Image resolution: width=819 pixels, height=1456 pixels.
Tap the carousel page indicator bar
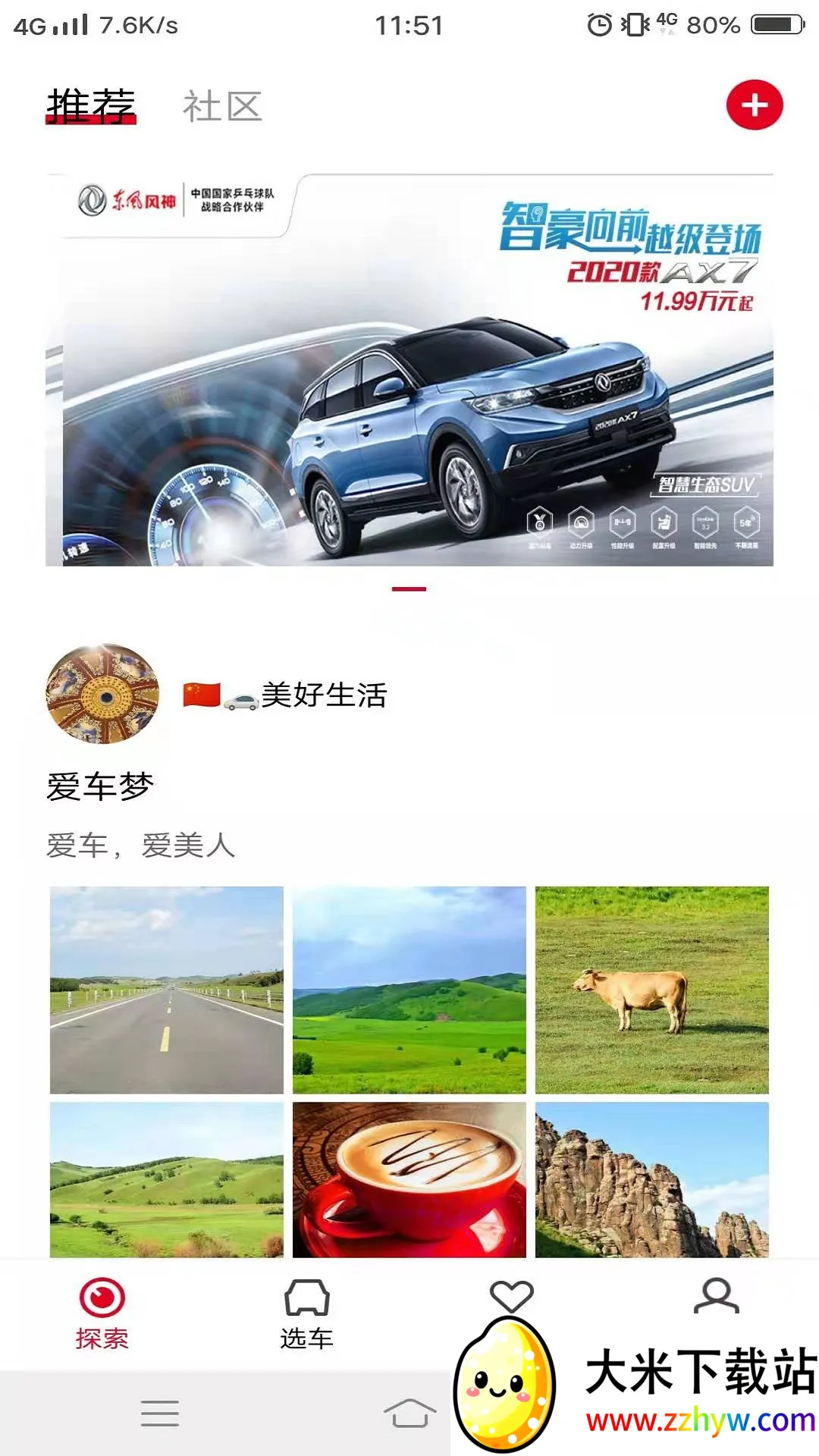tap(409, 588)
